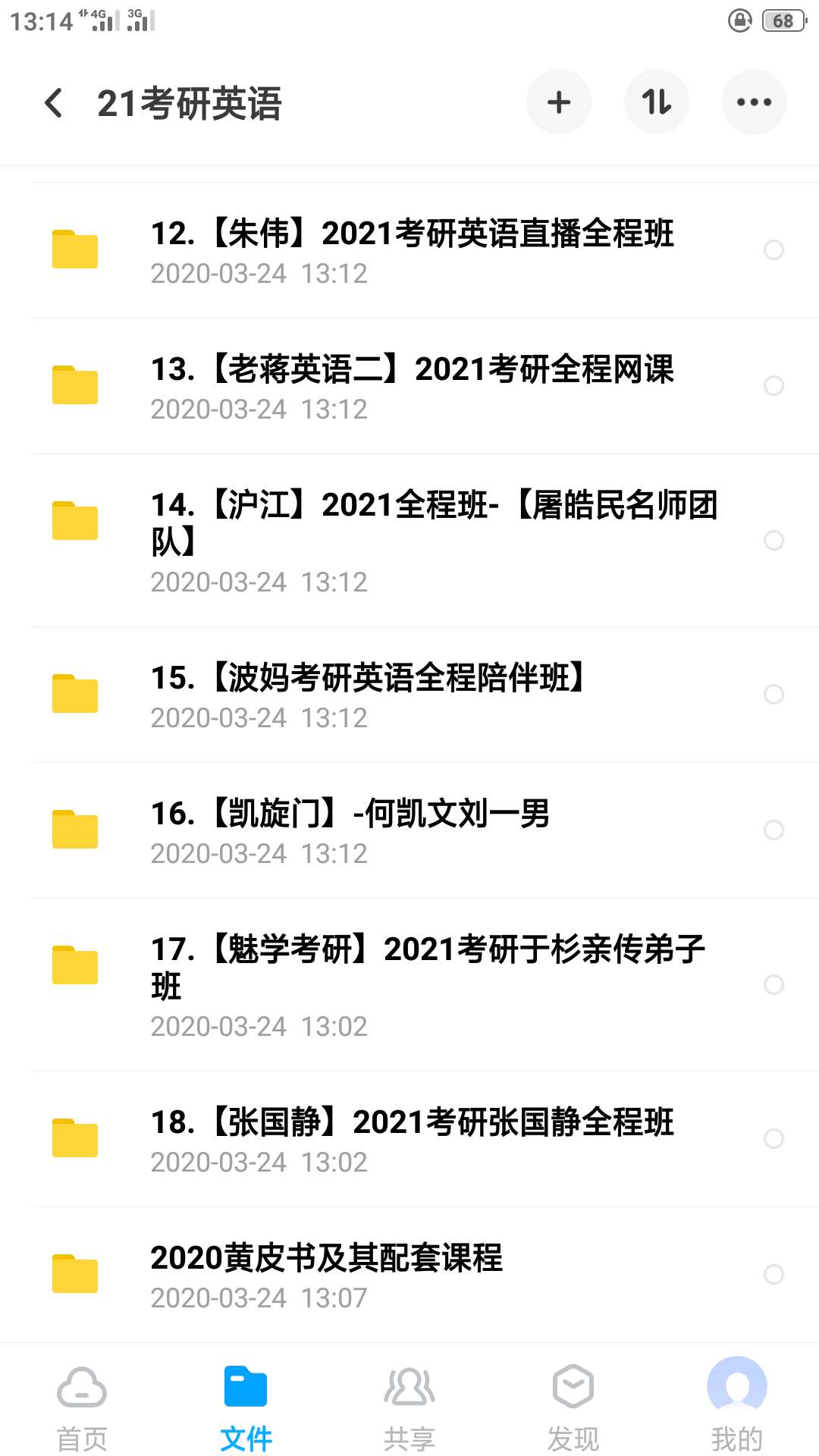
Task: Open the sort order options
Action: [657, 102]
